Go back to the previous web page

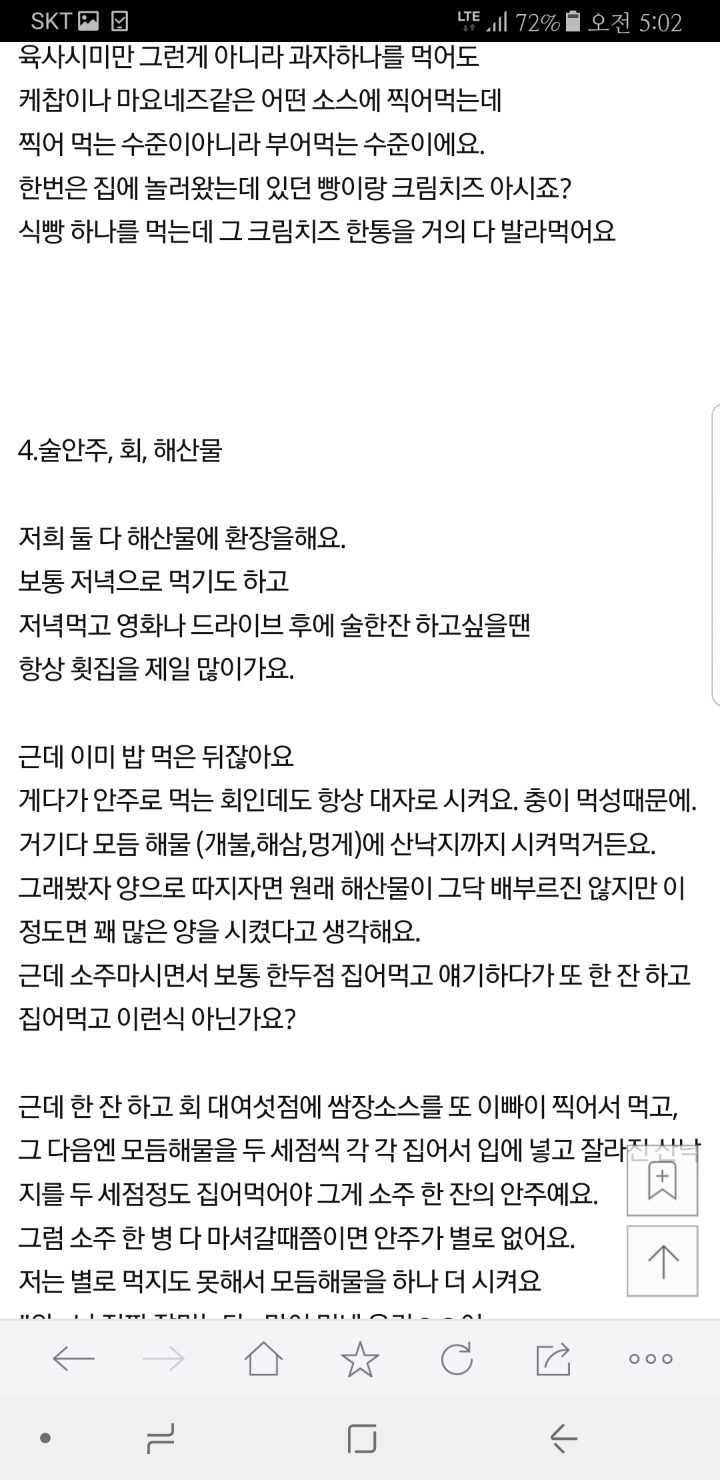click(73, 1358)
